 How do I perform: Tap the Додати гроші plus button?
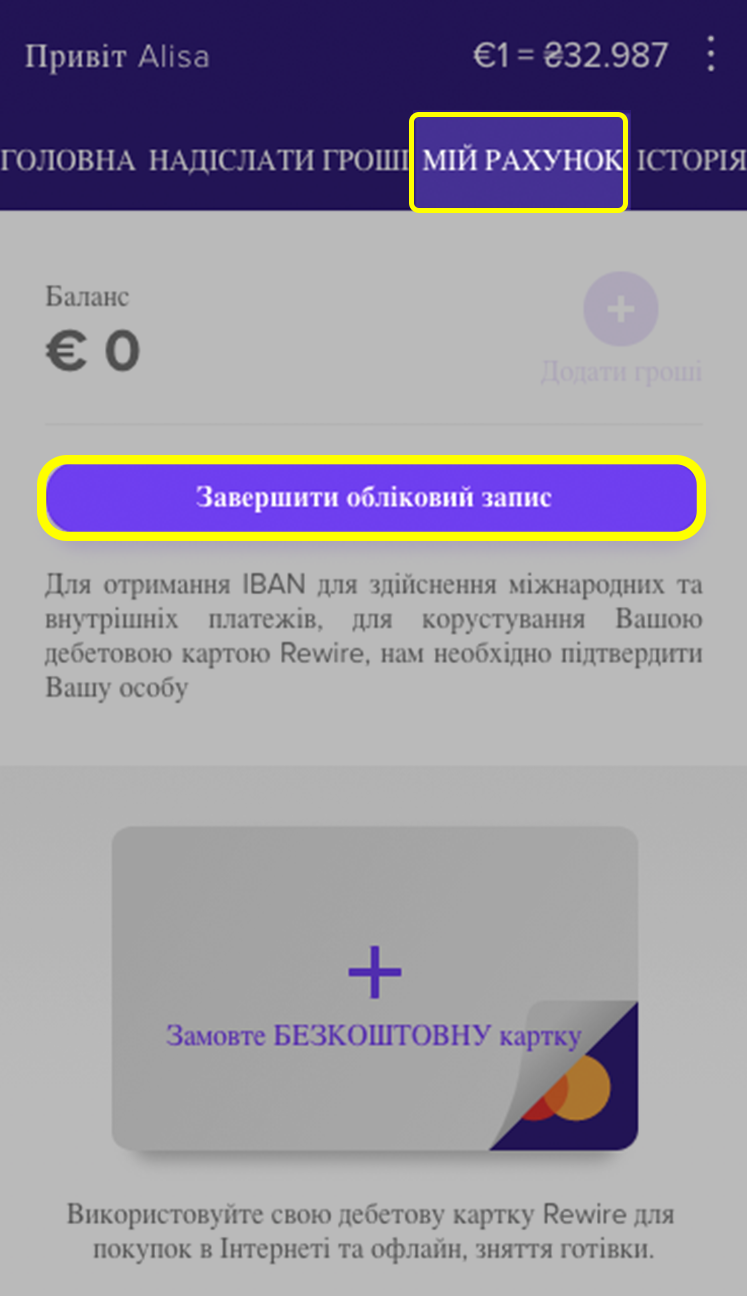pos(621,310)
